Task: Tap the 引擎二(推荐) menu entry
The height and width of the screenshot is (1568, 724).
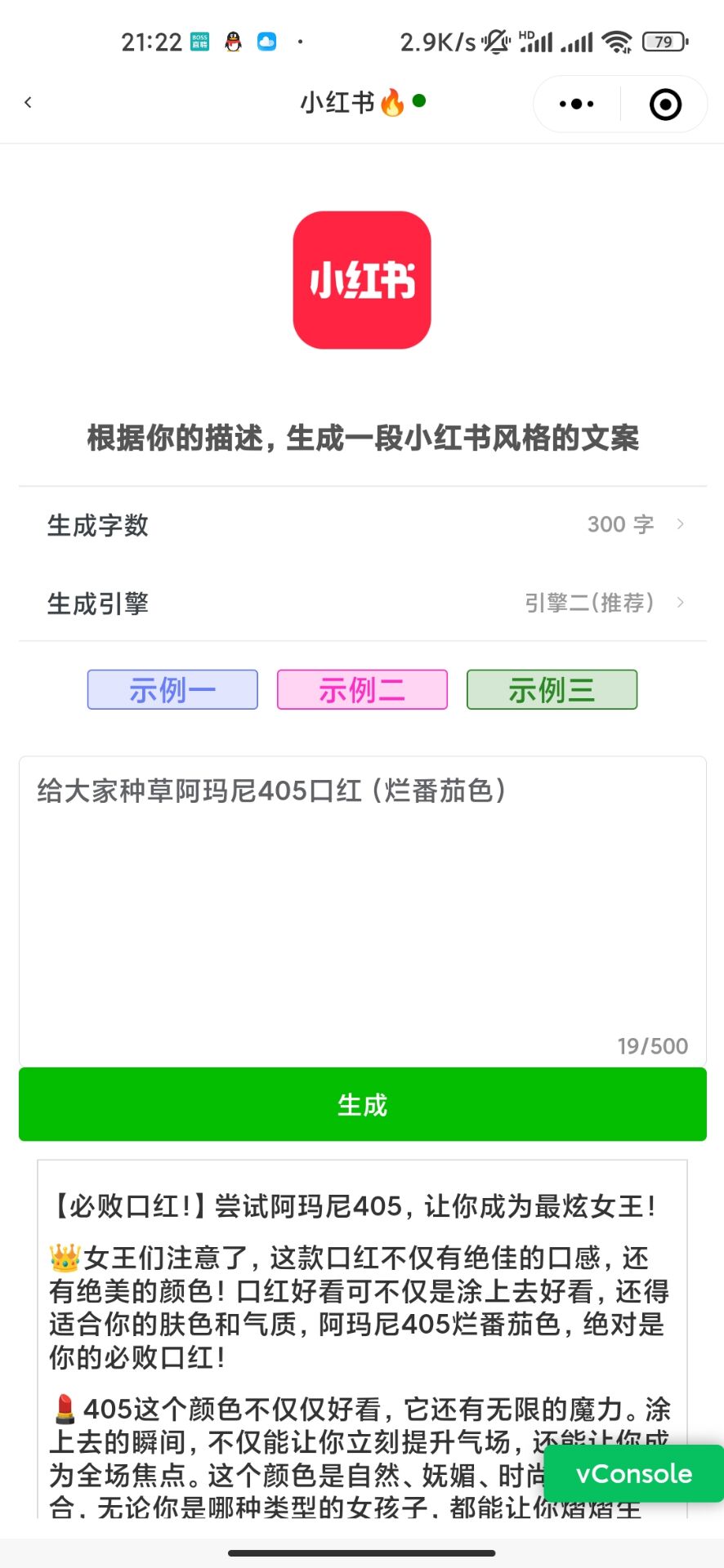Action: pos(588,603)
